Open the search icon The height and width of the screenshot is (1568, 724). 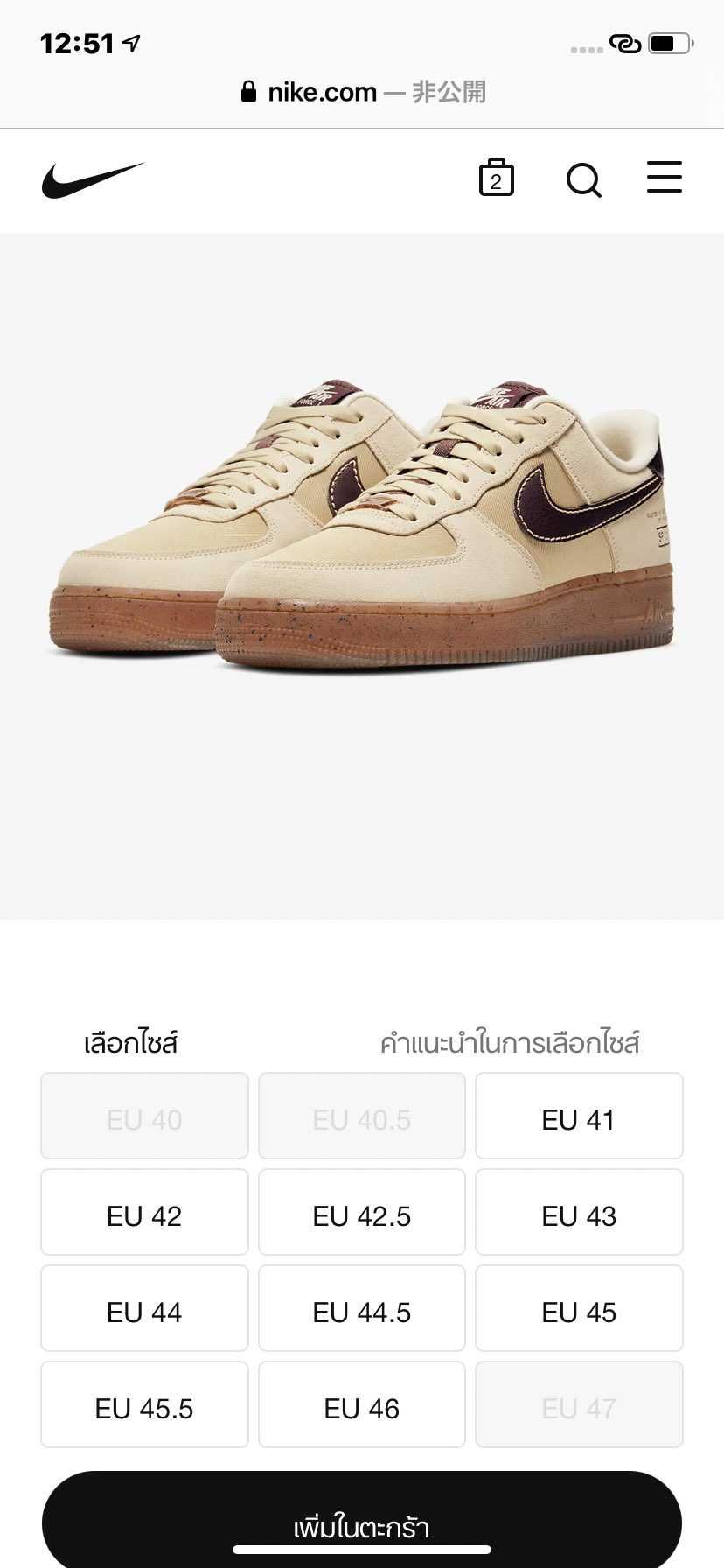[x=583, y=179]
